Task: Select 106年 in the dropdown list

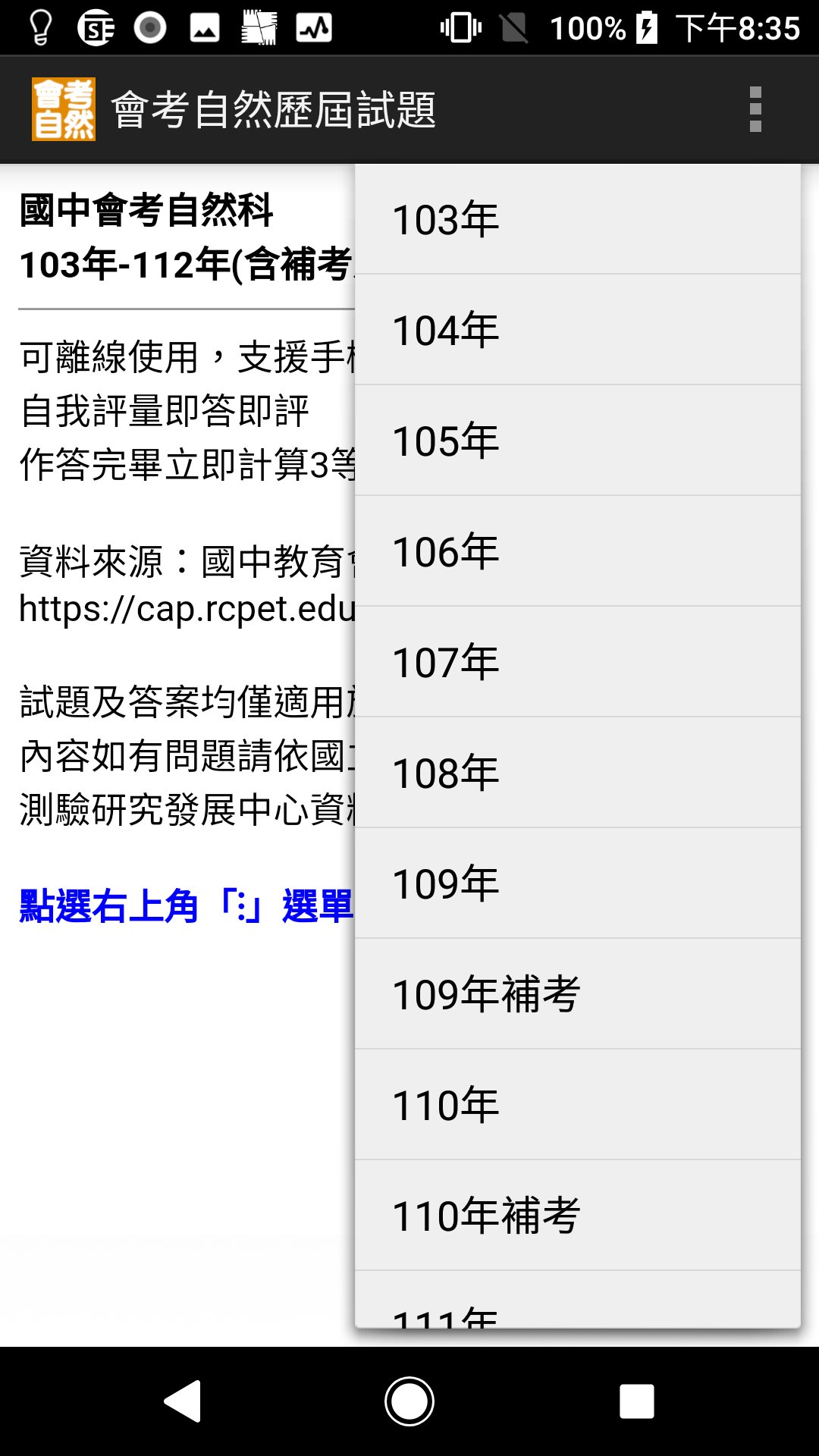Action: point(578,551)
